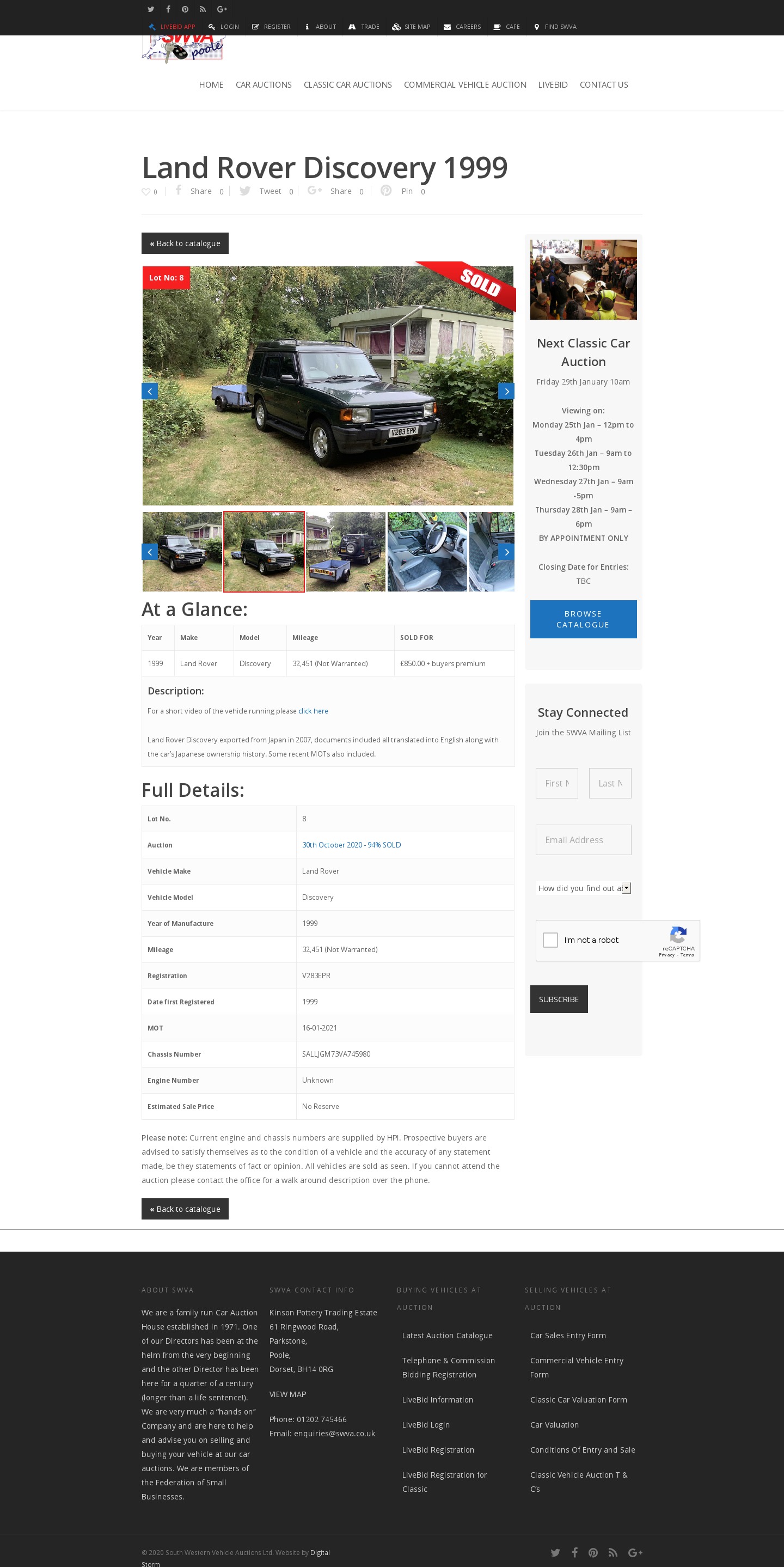The image size is (784, 1567).
Task: Focus the First Name field
Action: click(x=556, y=783)
